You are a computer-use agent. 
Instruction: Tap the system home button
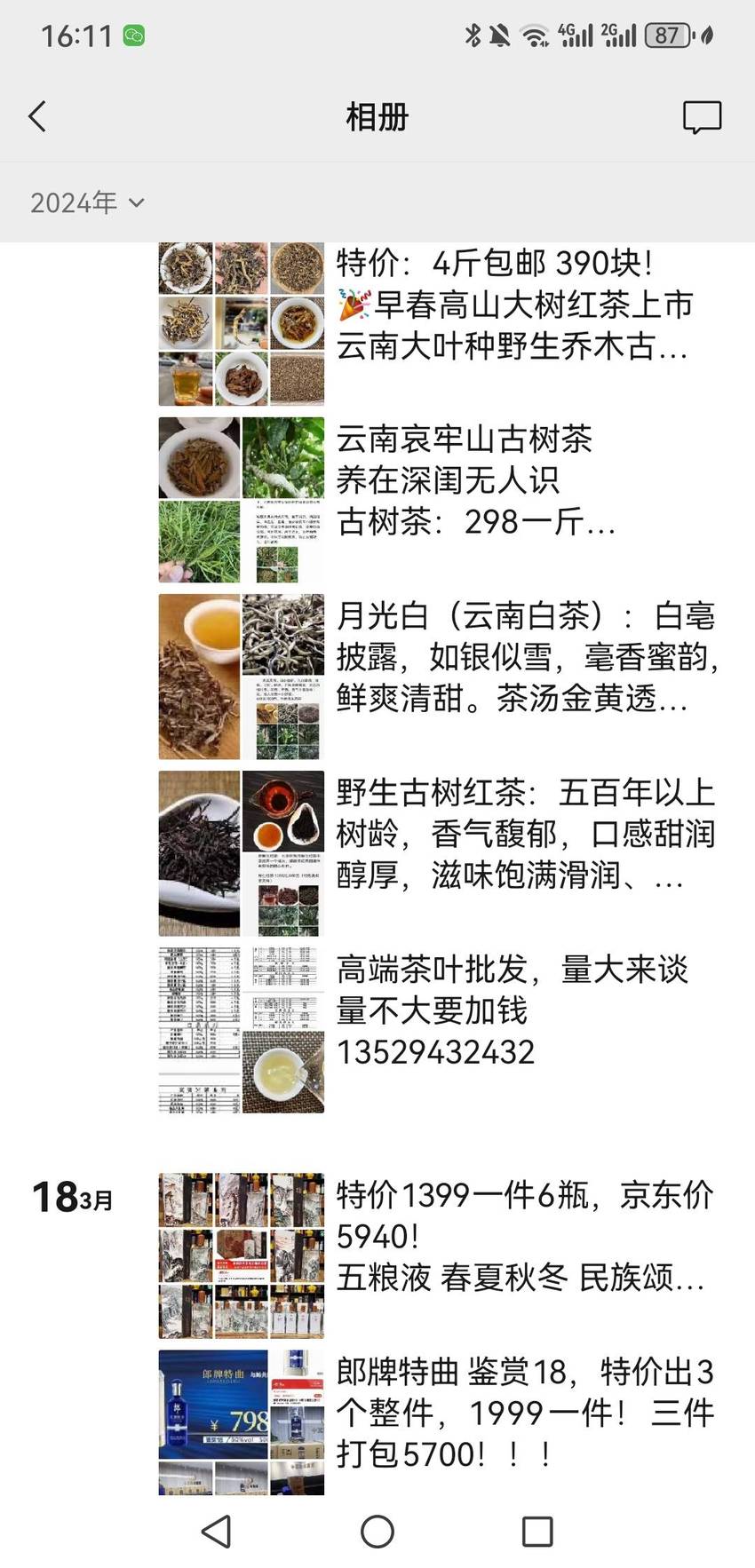point(377,1532)
